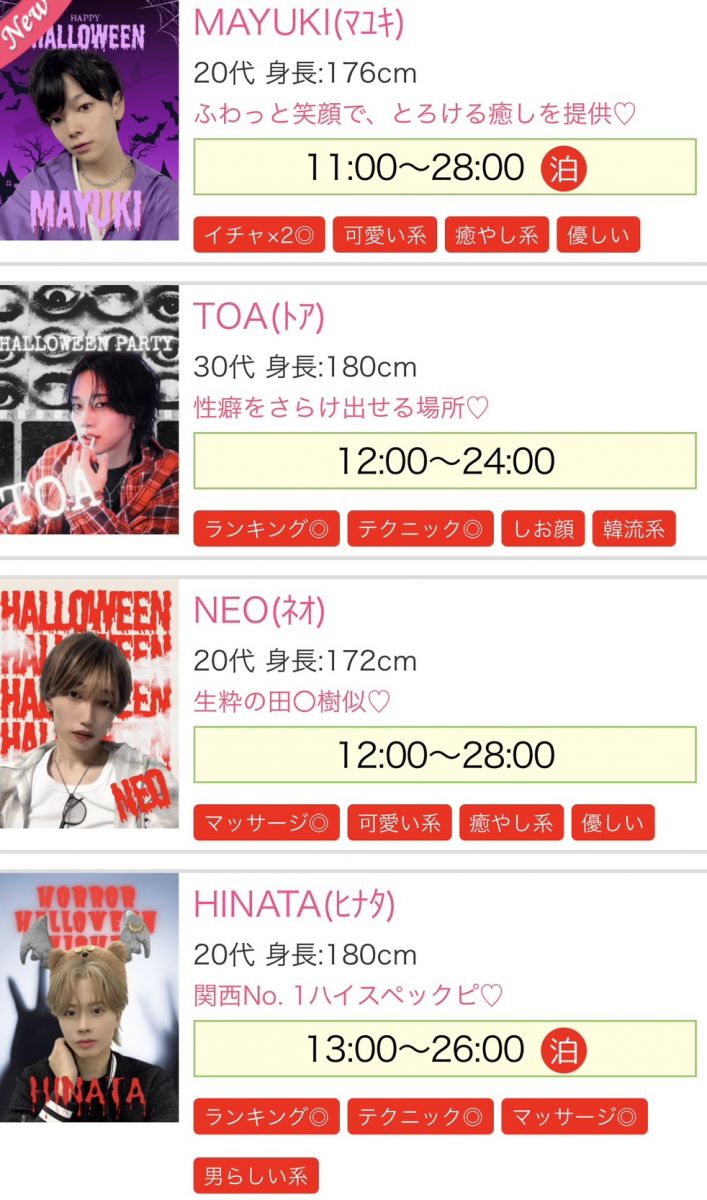Select NEO's マッサージ◎ tag
Screen dimensions: 707x1200
tap(266, 823)
